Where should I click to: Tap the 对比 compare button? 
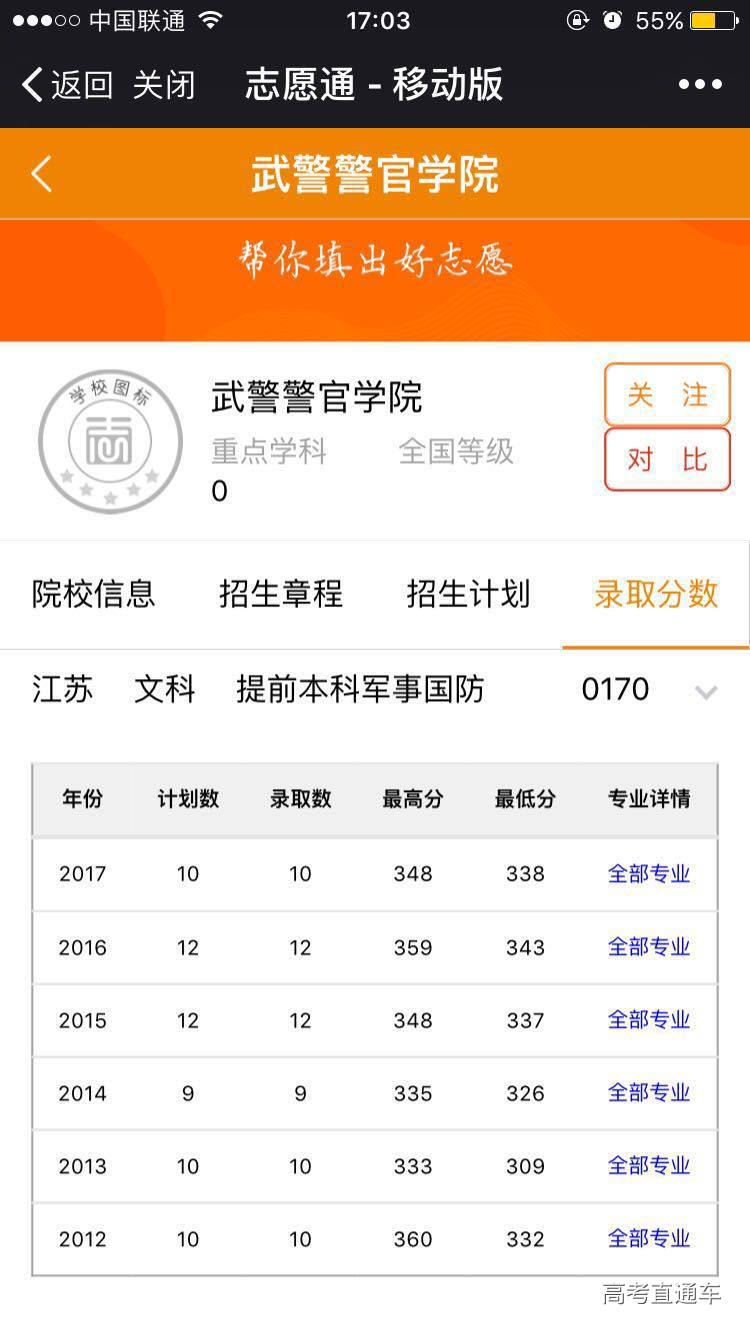click(667, 460)
